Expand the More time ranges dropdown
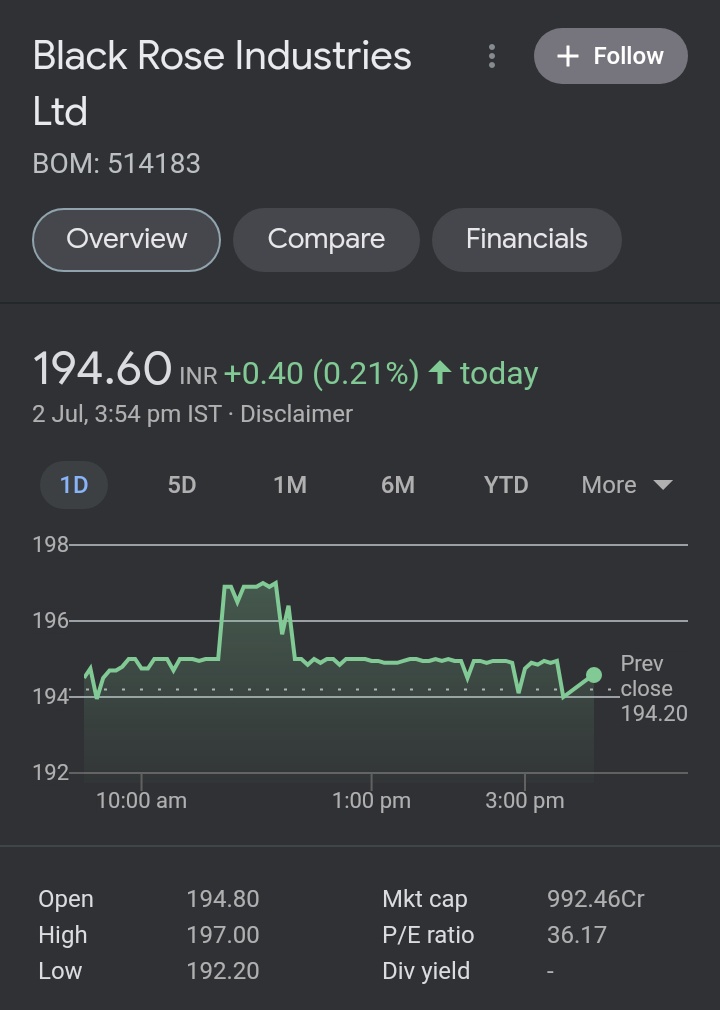 tap(627, 485)
